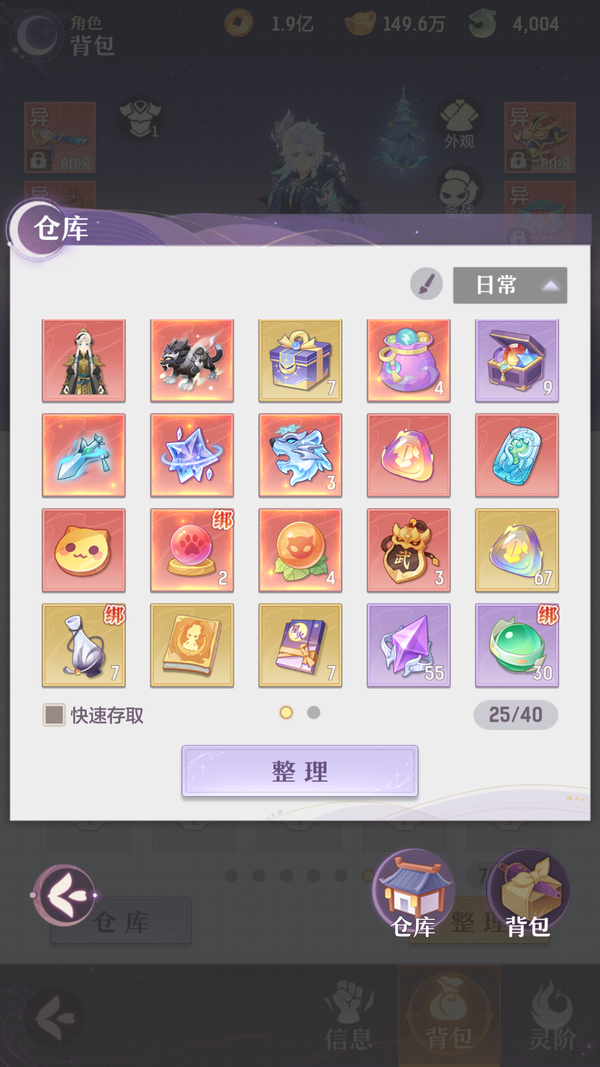Switch to the 背包 round button
The width and height of the screenshot is (600, 1067).
tap(527, 892)
